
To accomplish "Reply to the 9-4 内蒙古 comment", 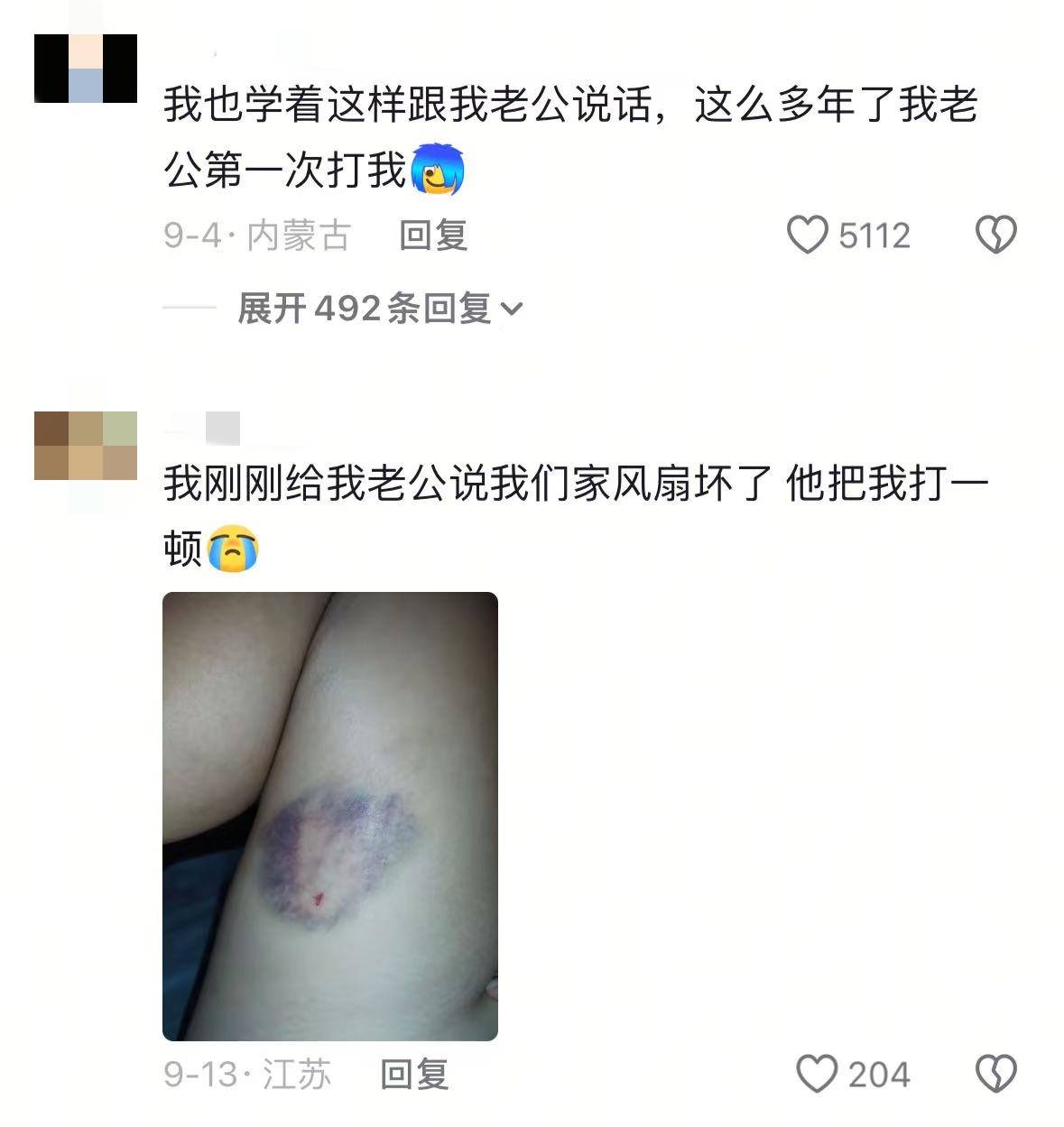I will point(433,236).
